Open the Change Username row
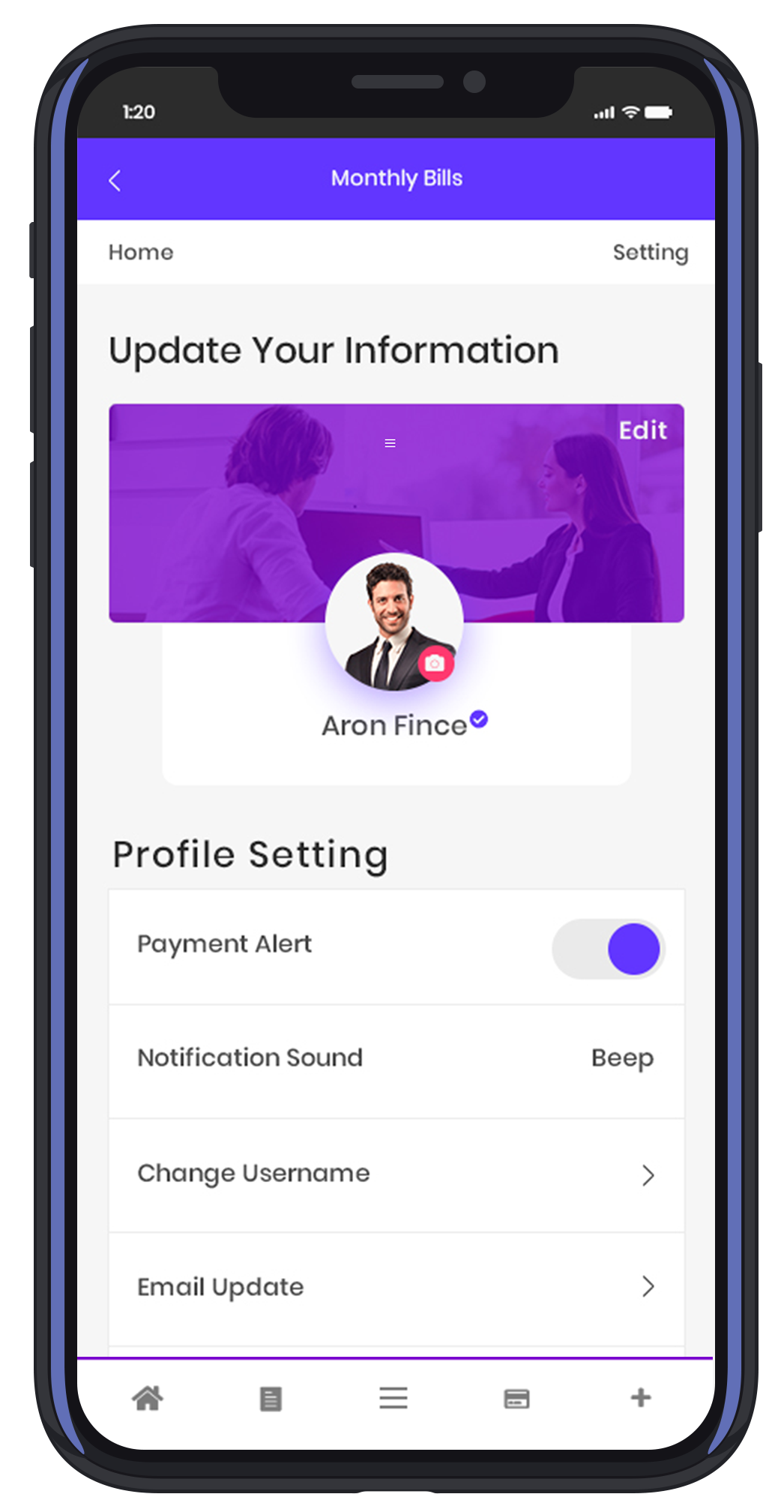 396,1174
